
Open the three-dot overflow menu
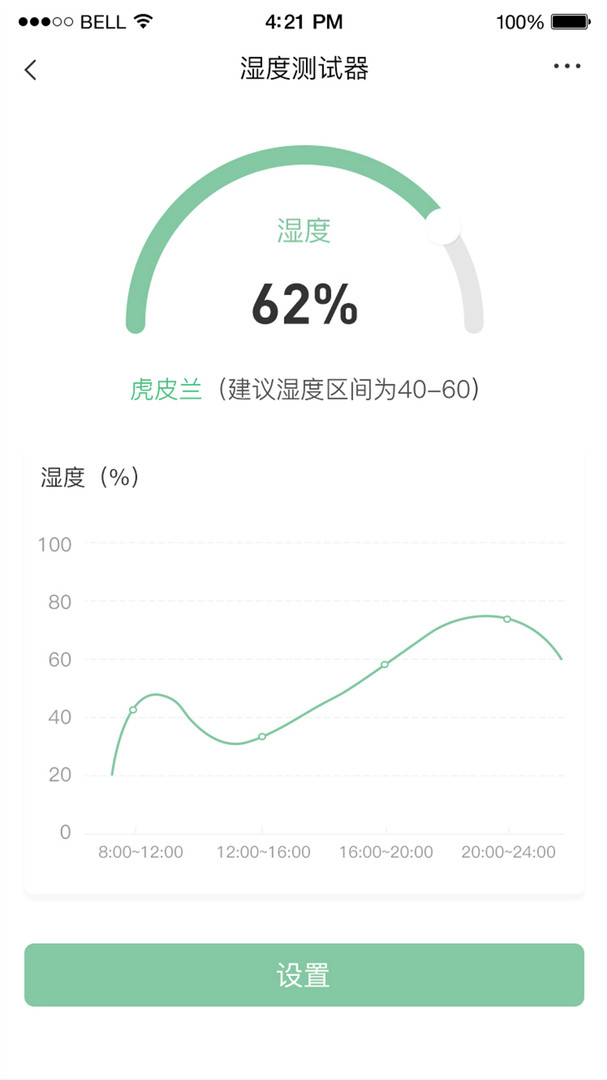(566, 67)
